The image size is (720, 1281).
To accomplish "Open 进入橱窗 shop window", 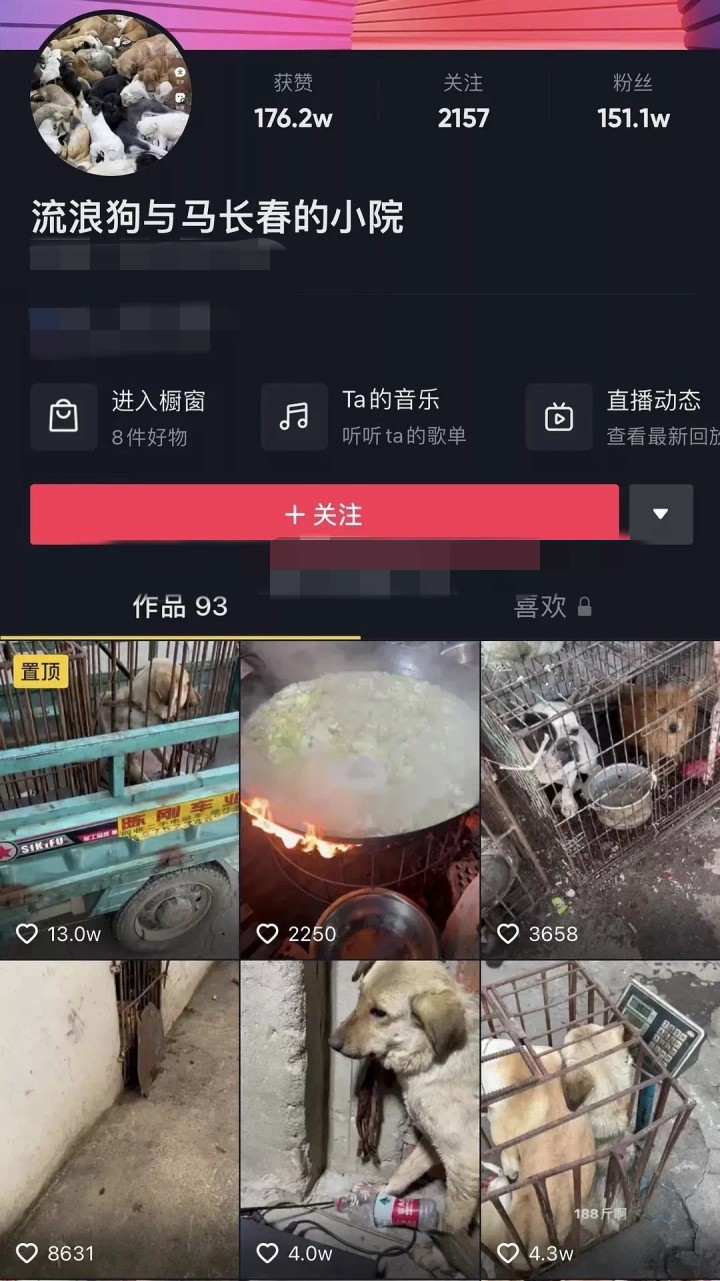I will point(120,417).
